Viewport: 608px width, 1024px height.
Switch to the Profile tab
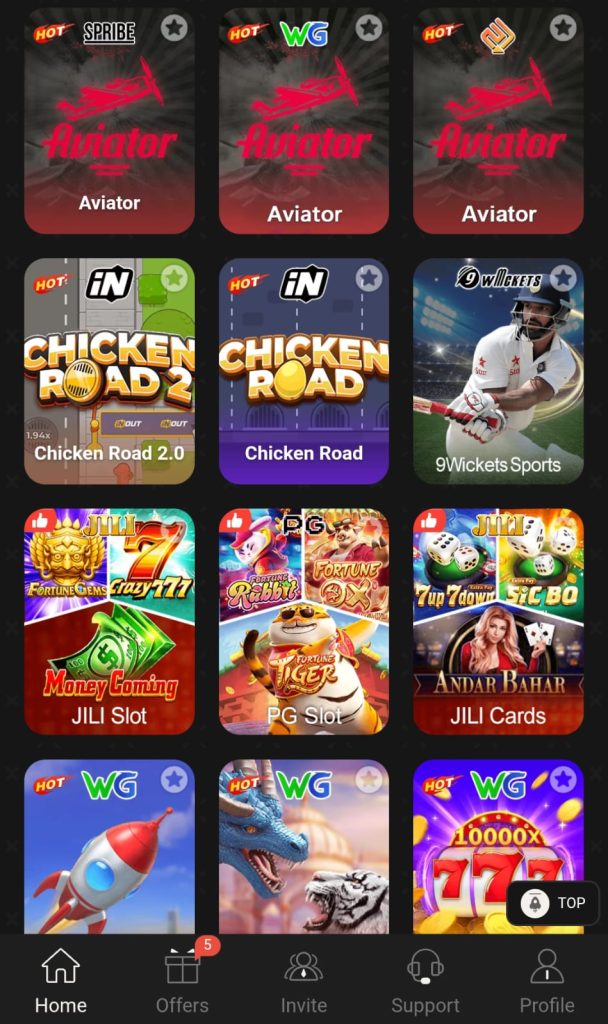[547, 982]
